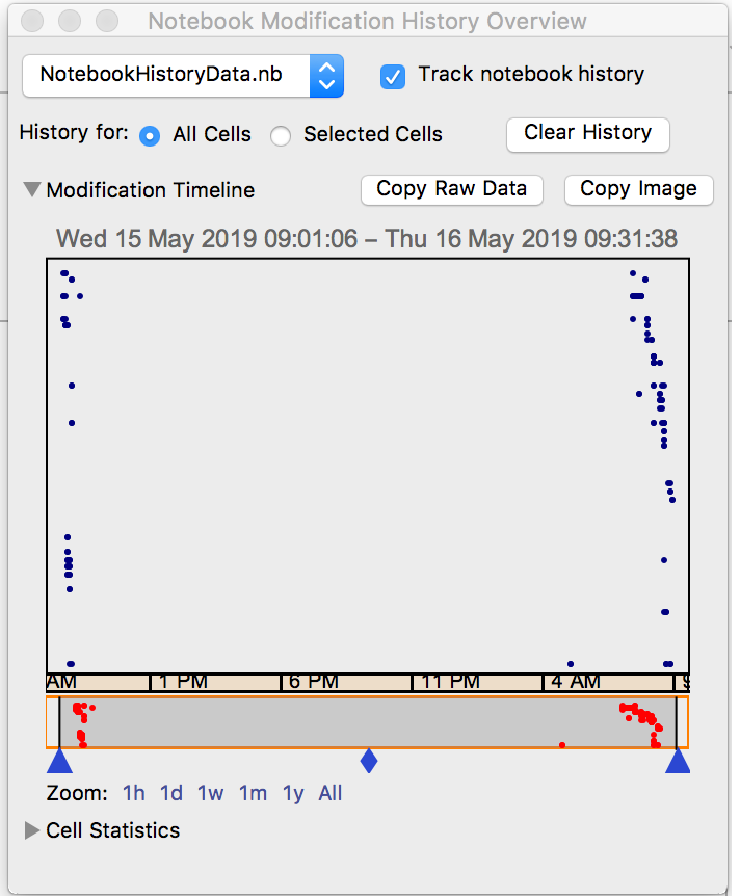This screenshot has height=896, width=732.
Task: Set zoom to 1d
Action: click(171, 793)
